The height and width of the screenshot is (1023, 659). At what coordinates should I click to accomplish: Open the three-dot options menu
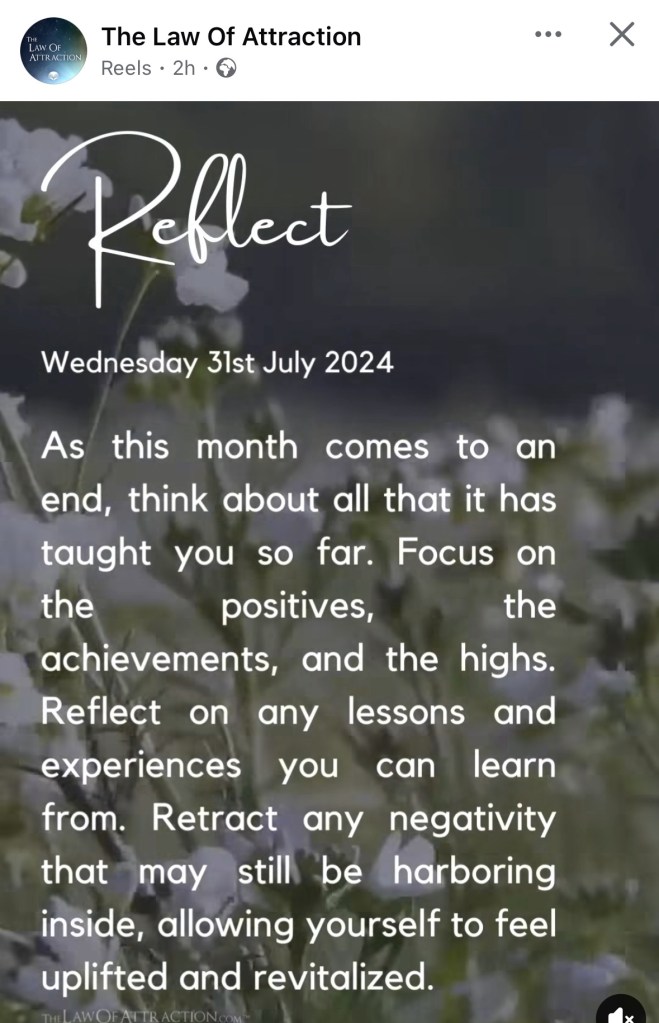tap(548, 34)
